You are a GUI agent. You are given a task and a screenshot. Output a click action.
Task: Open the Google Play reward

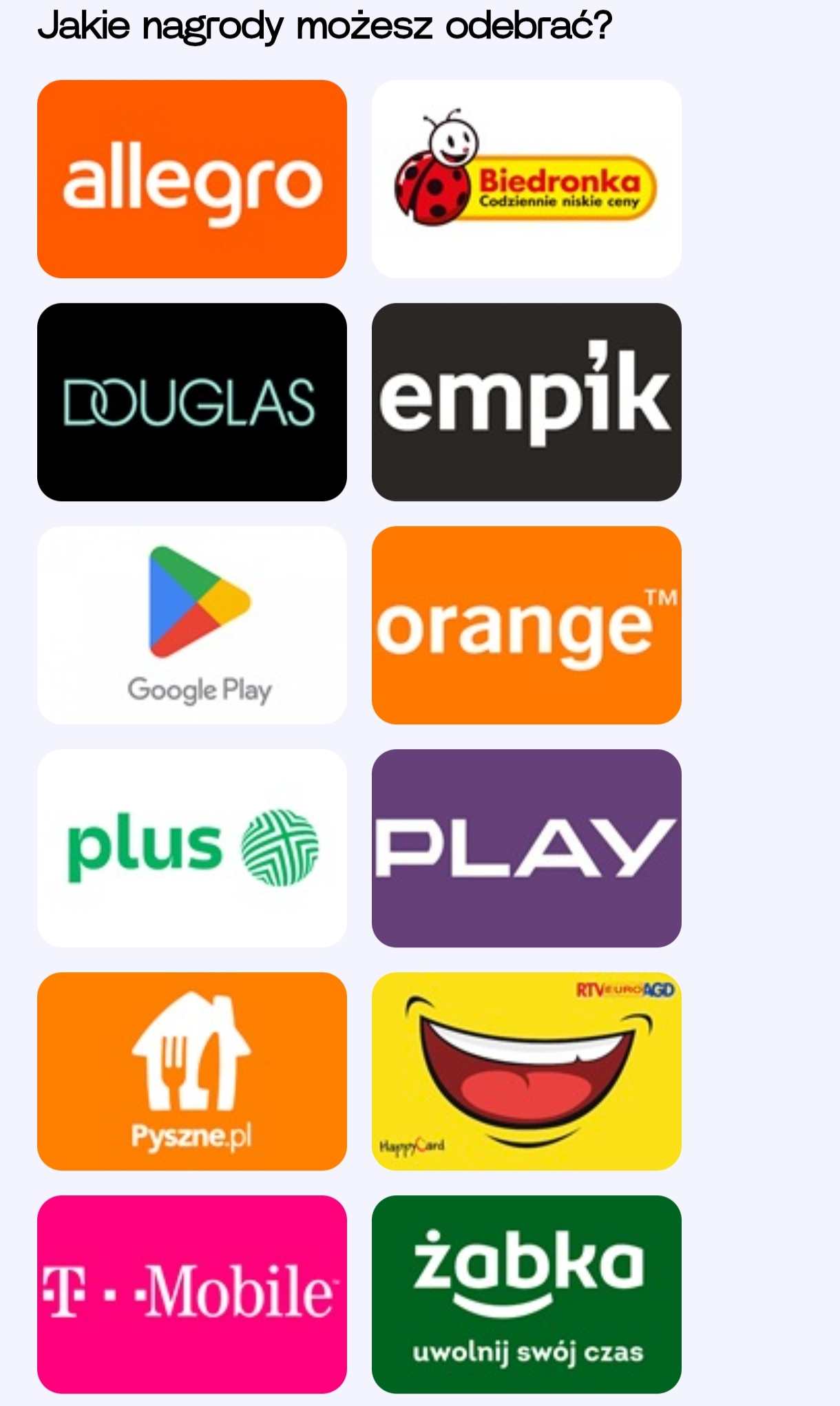[x=192, y=625]
